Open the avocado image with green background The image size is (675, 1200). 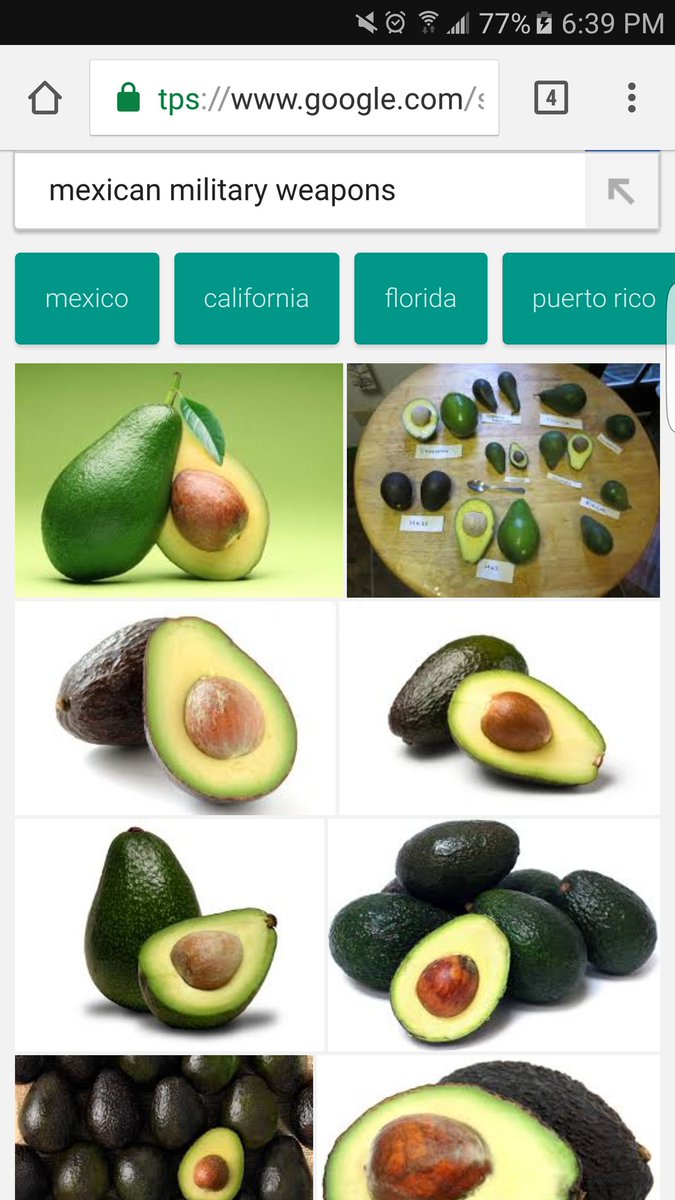point(179,480)
